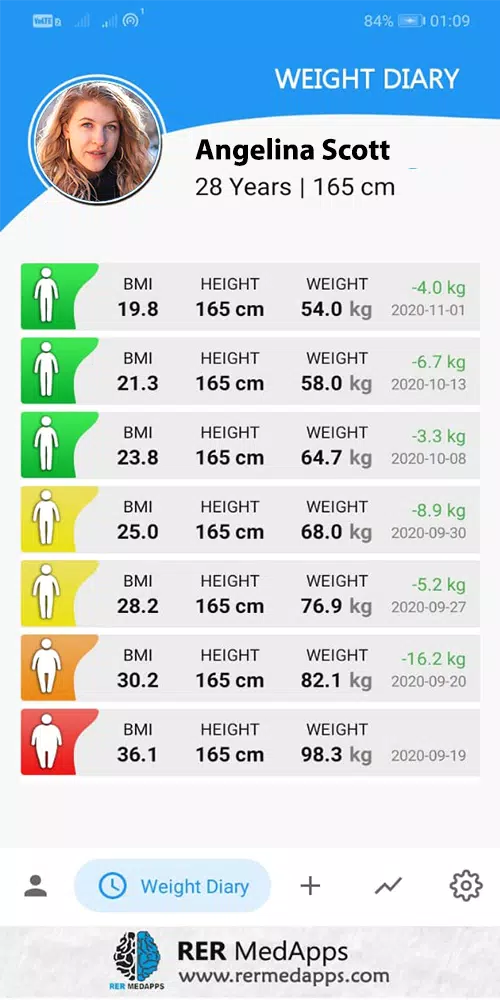Open the 2020-09-30 entry, 68.0 kg
500x1000 pixels.
point(250,519)
